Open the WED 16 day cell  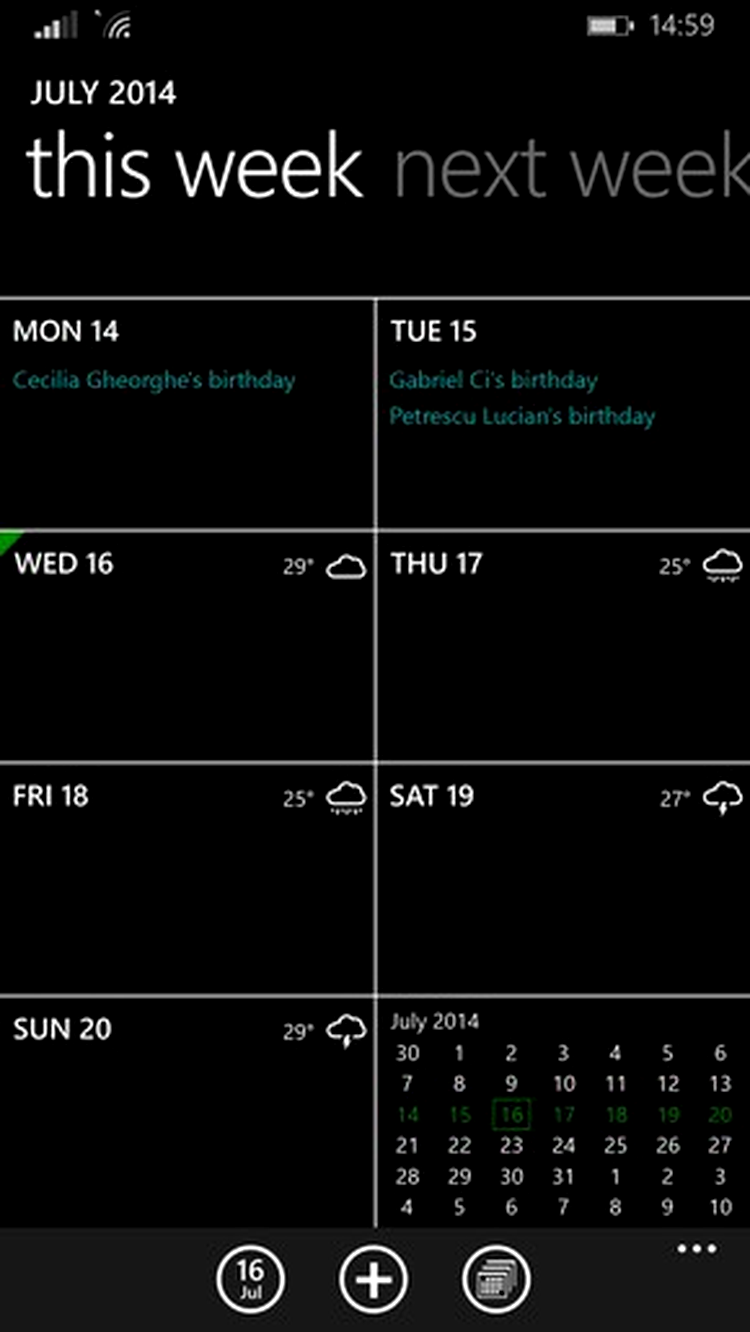pyautogui.click(x=187, y=646)
